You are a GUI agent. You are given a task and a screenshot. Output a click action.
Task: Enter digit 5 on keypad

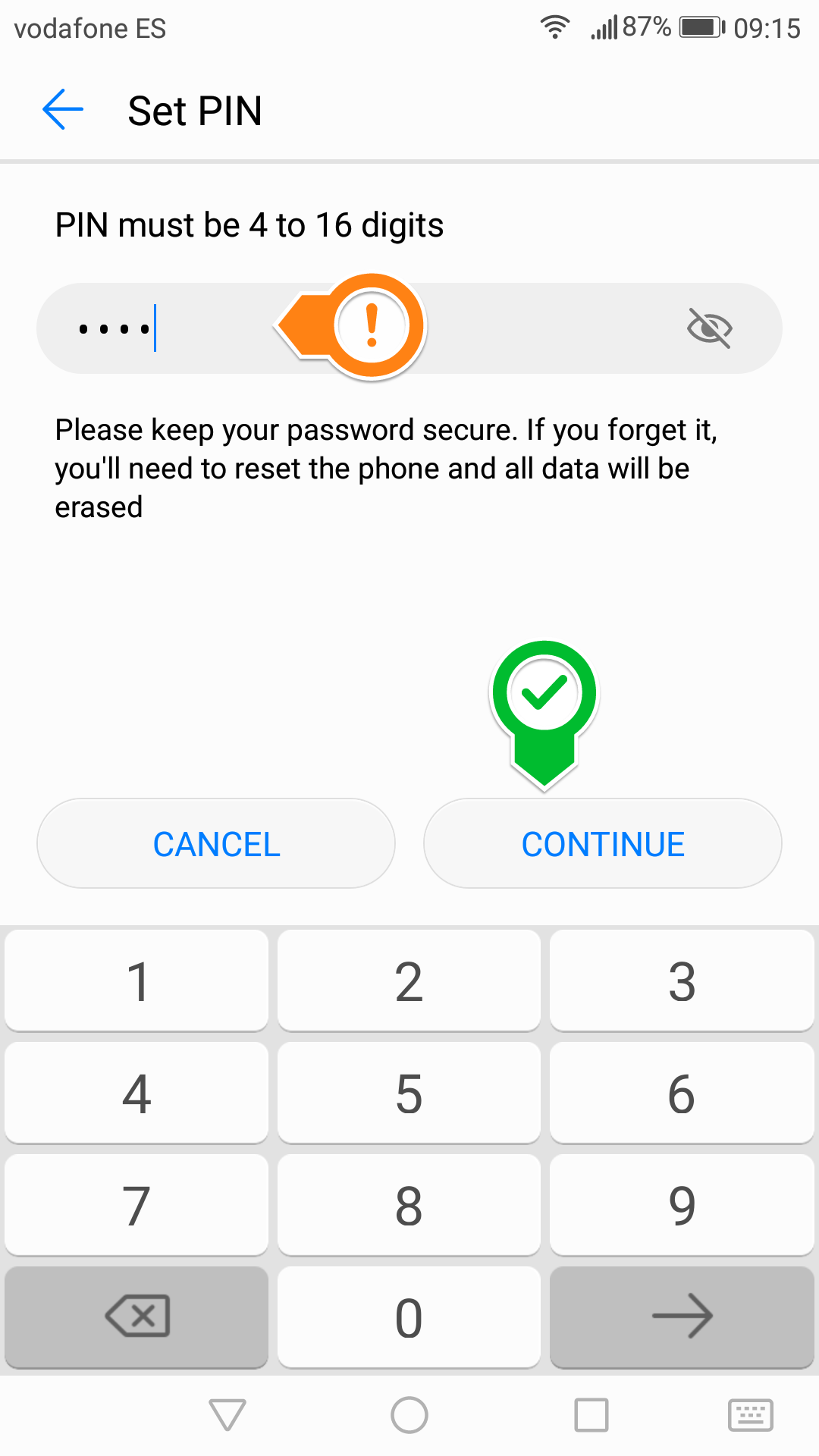coord(409,1093)
